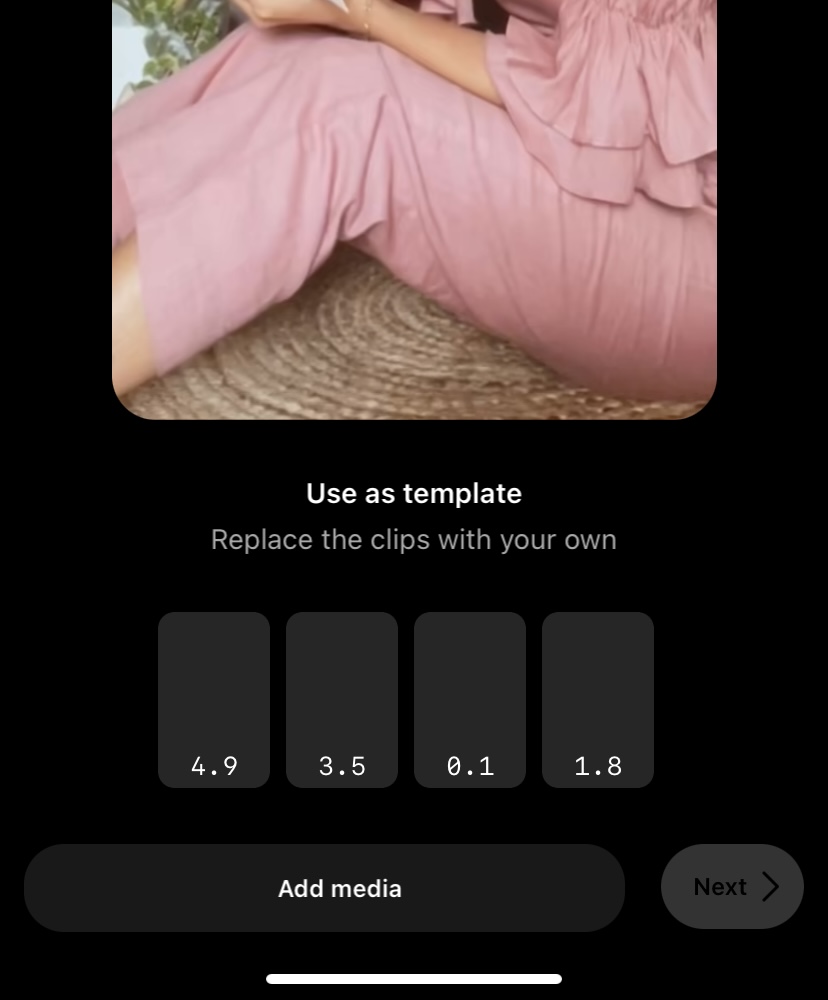Continue with the Next button
Screen dimensions: 828x1000
(732, 887)
